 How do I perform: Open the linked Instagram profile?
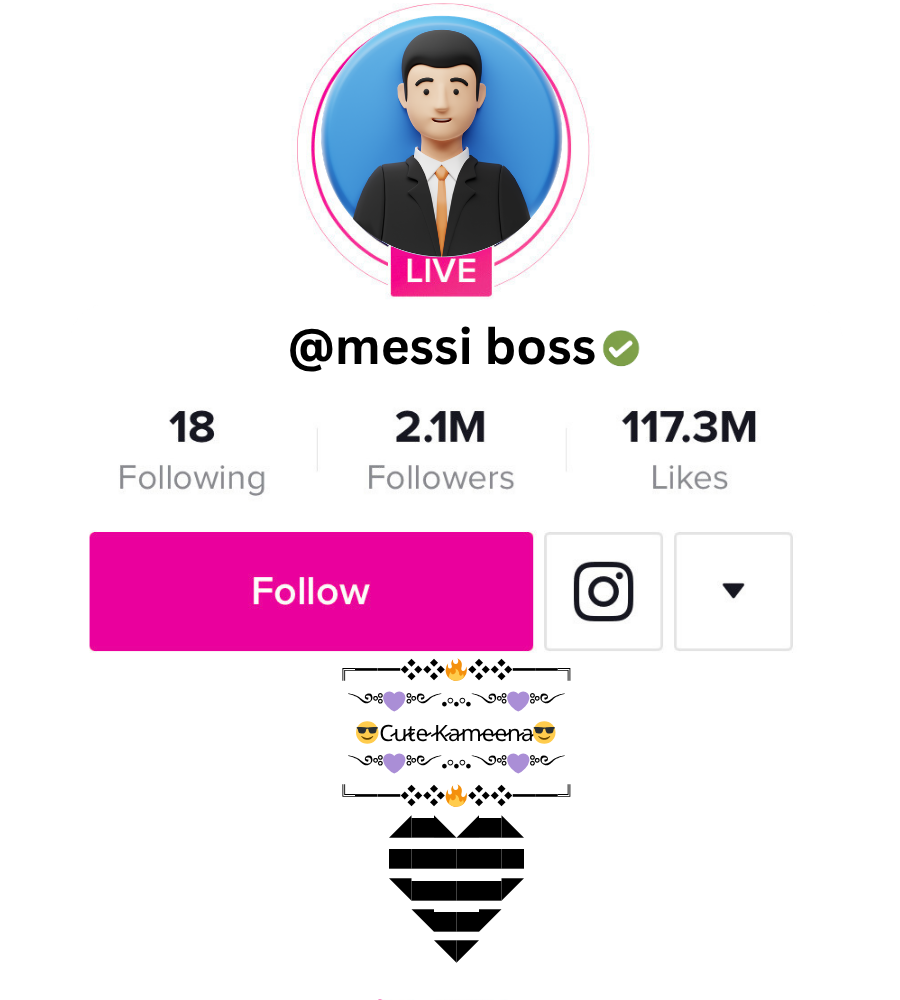603,591
